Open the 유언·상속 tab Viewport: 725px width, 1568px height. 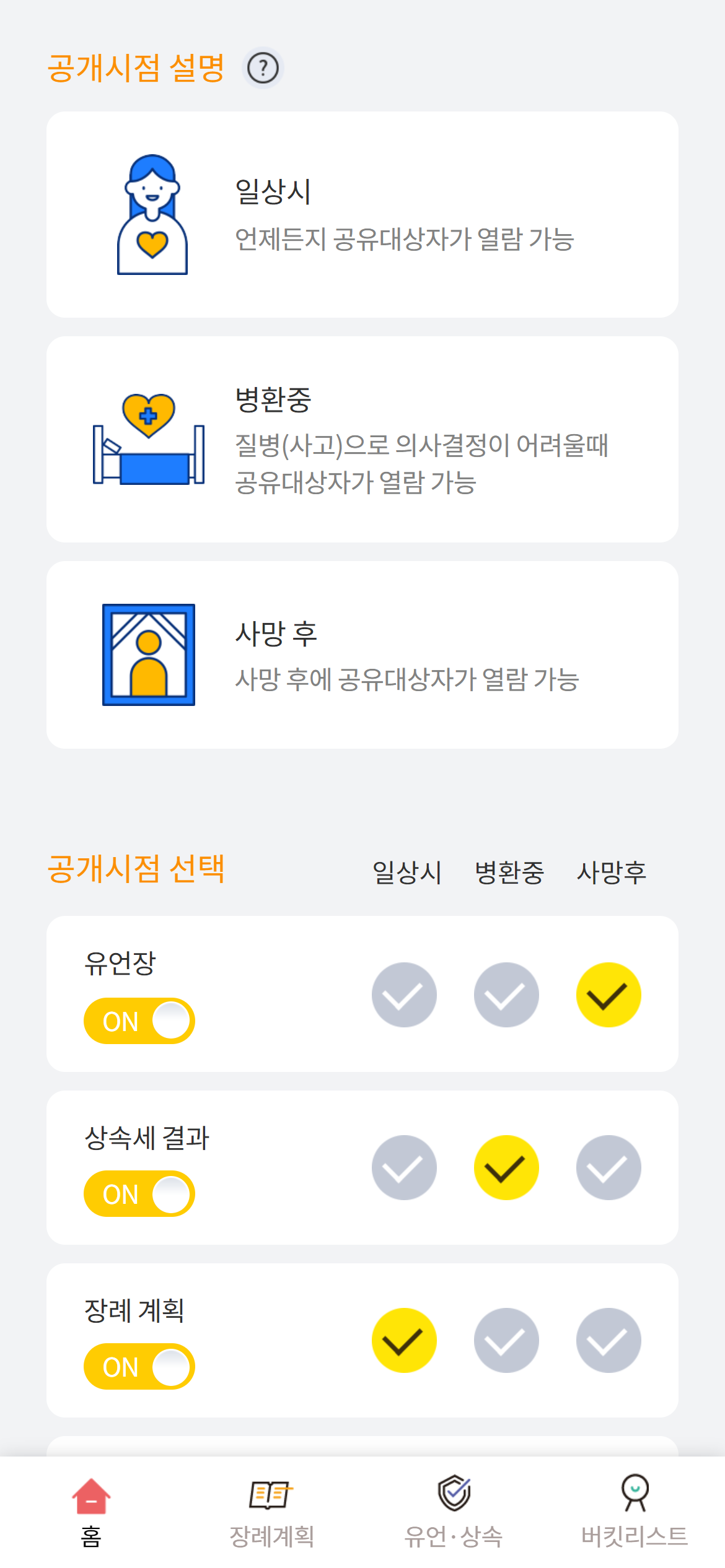(454, 1512)
